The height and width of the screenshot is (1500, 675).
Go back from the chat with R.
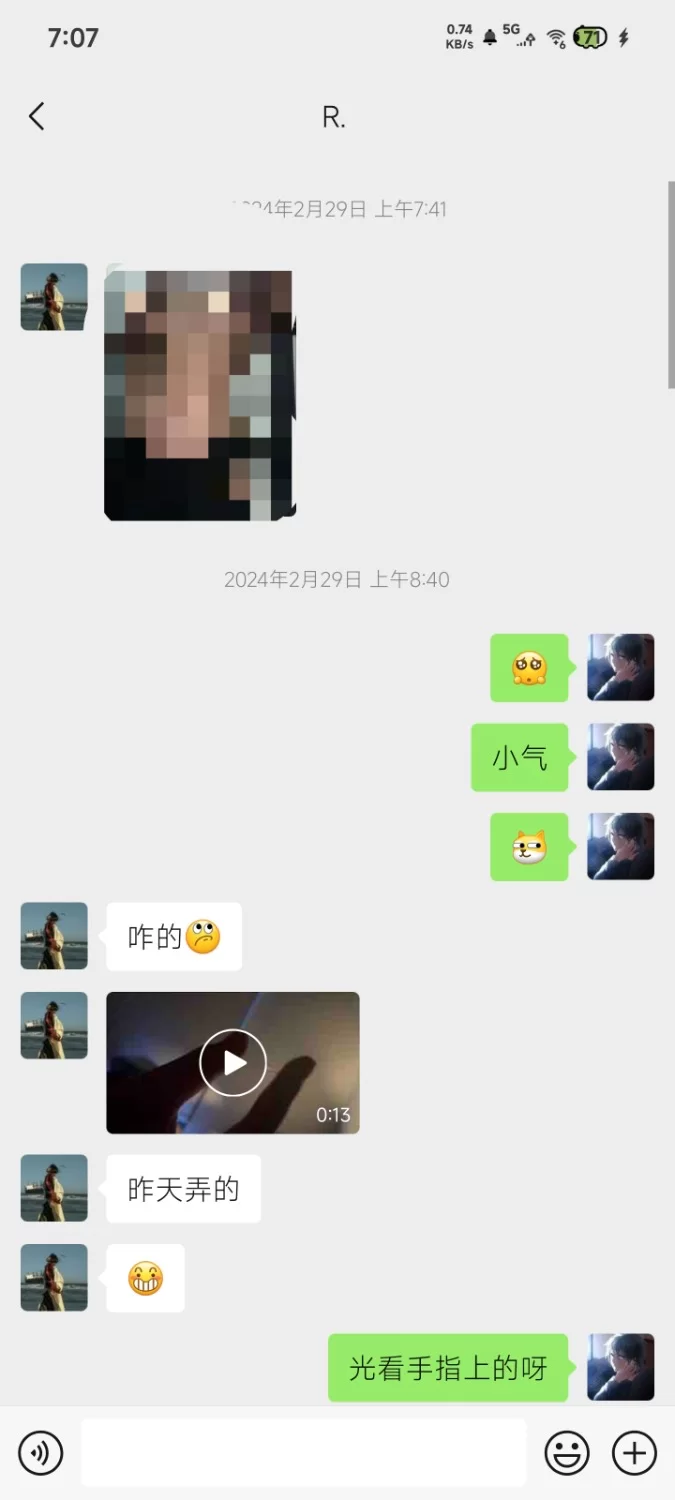(x=37, y=117)
